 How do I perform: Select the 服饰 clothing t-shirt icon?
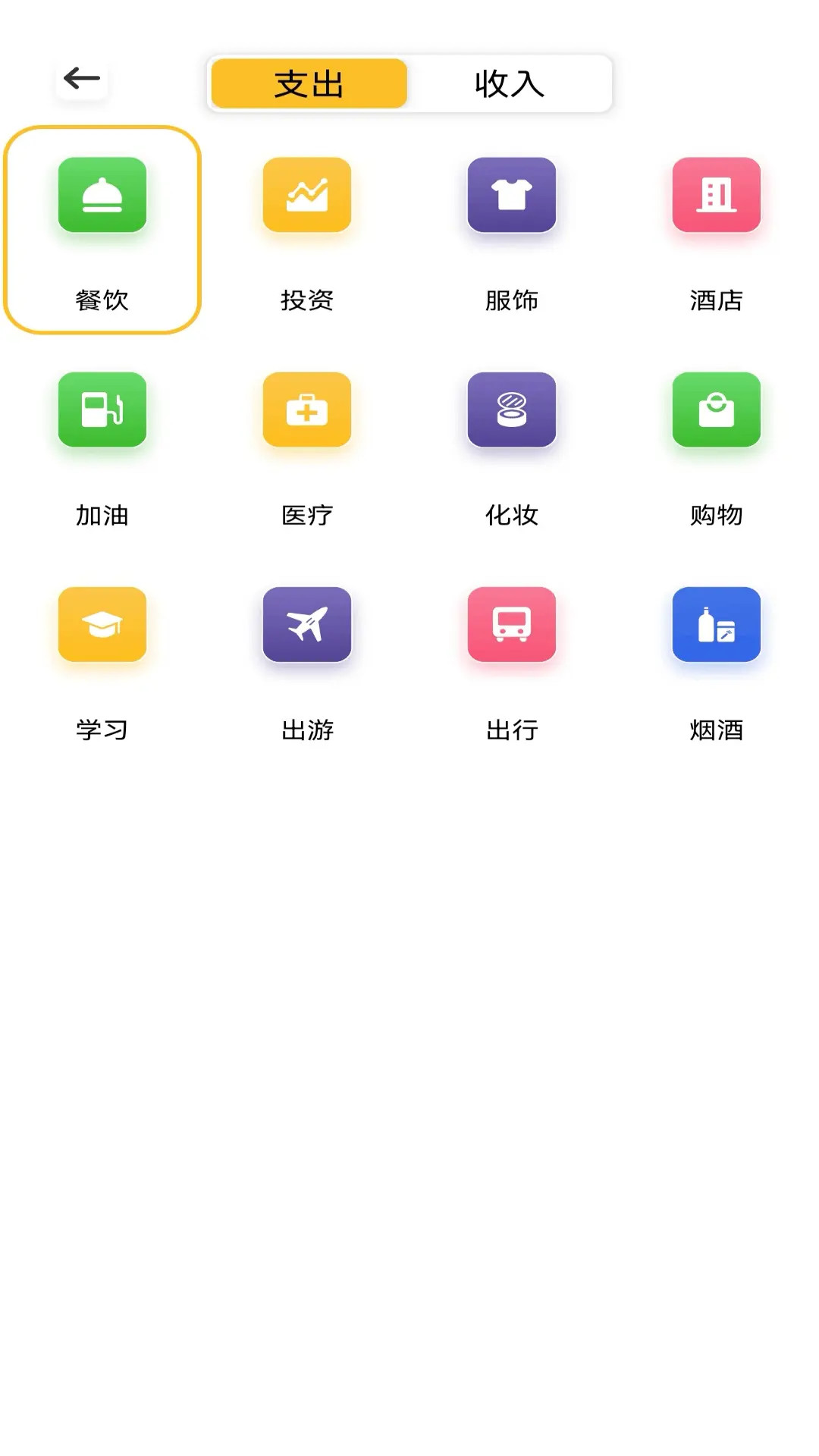pyautogui.click(x=511, y=196)
